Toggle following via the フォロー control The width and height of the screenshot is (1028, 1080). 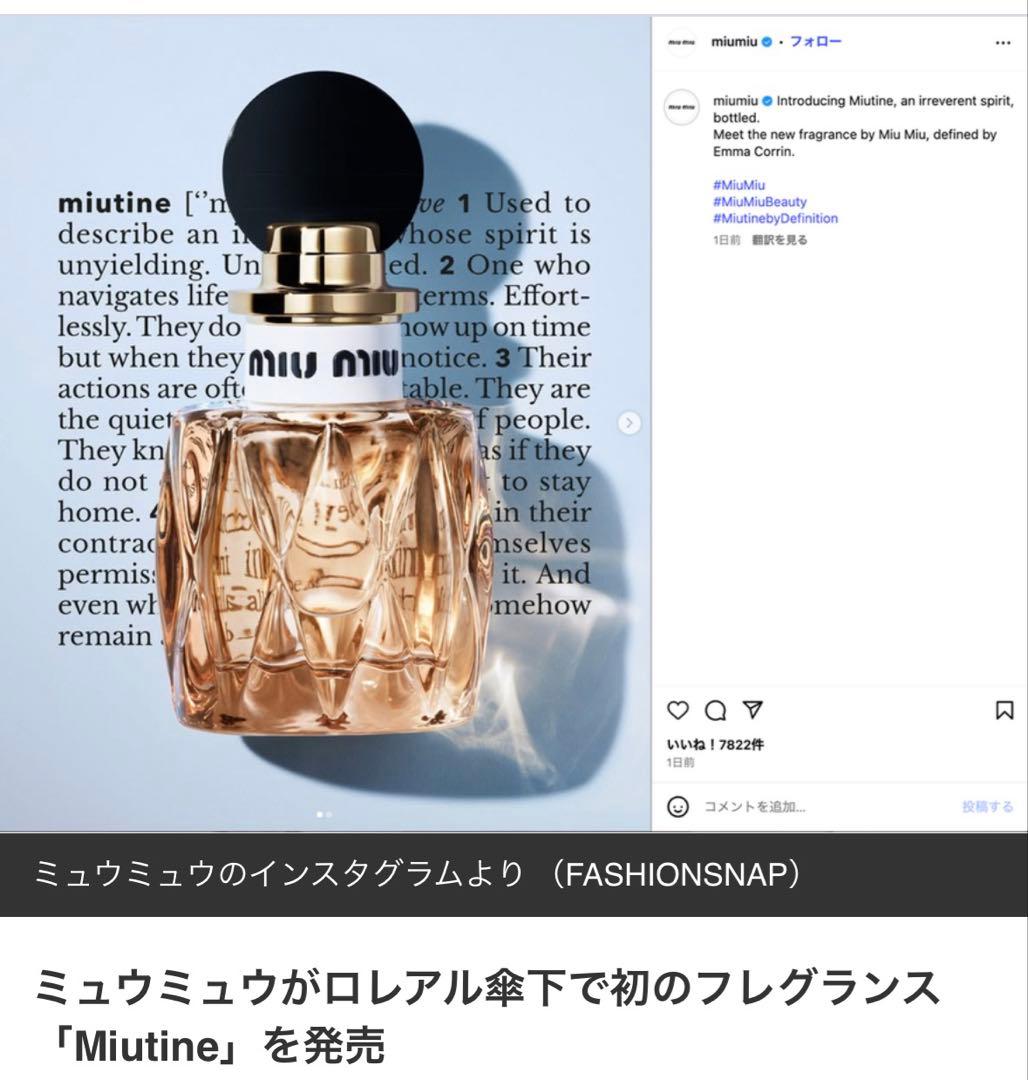click(x=815, y=42)
